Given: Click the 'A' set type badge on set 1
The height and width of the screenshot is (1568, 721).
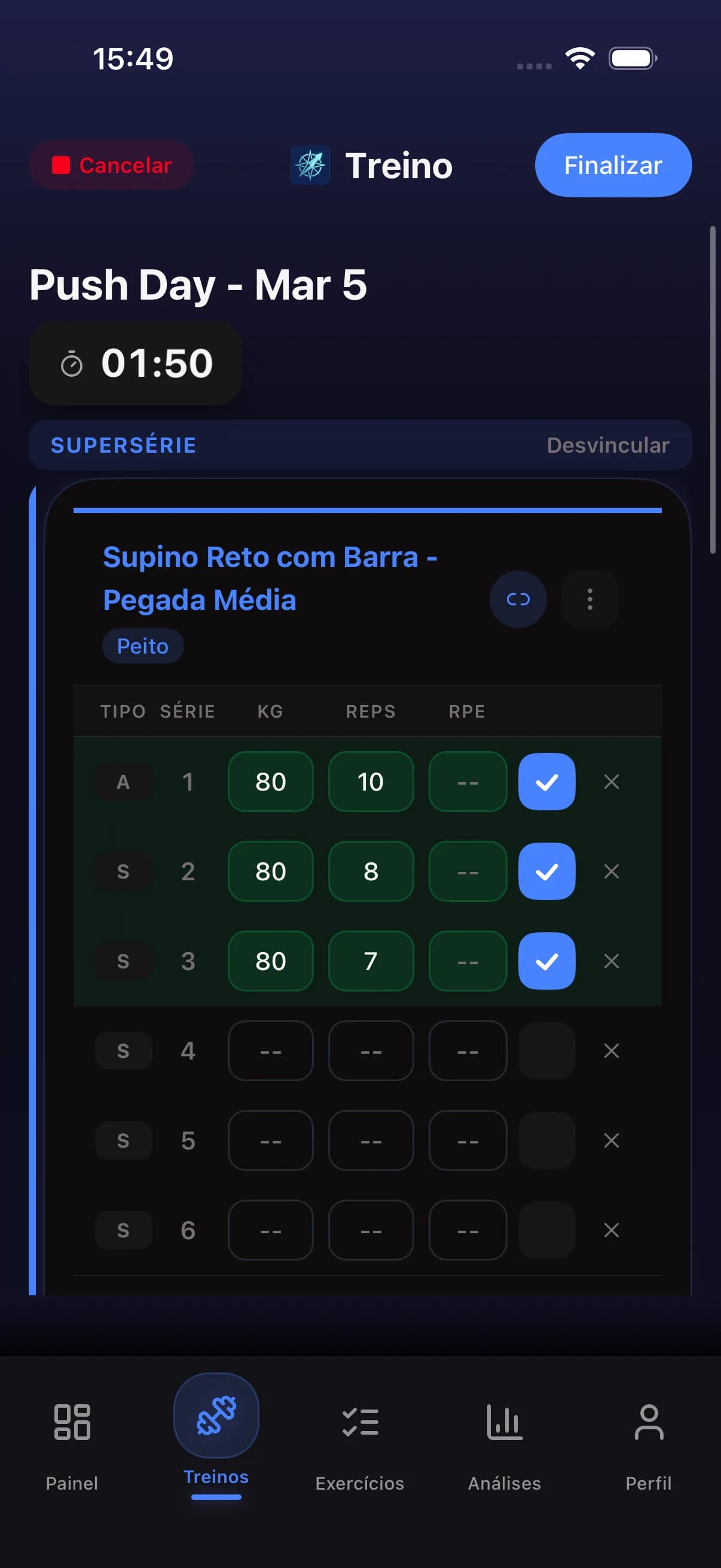Looking at the screenshot, I should coord(124,782).
